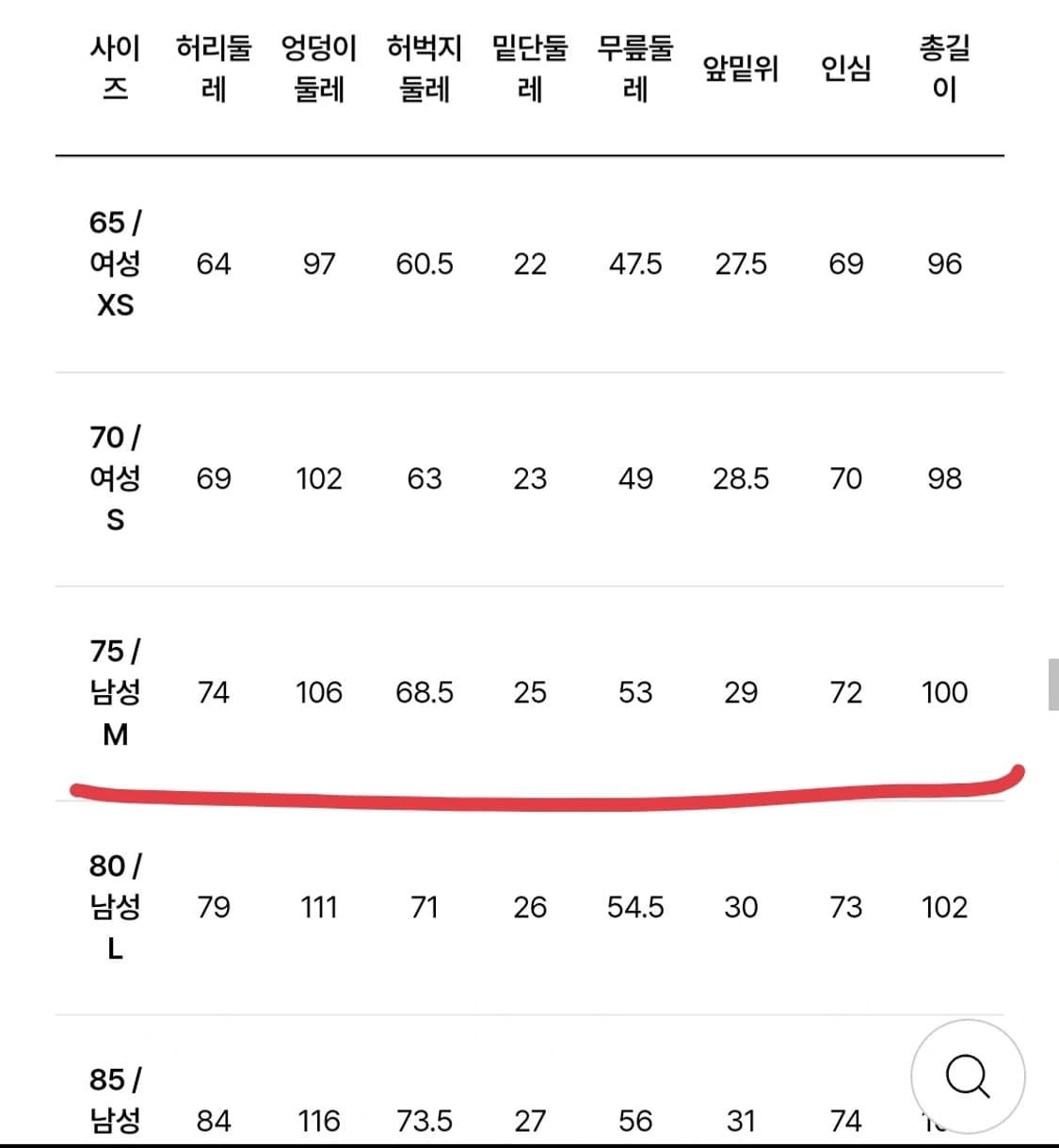Click the value 54.5 in size L row
Image resolution: width=1059 pixels, height=1148 pixels.
coord(635,907)
